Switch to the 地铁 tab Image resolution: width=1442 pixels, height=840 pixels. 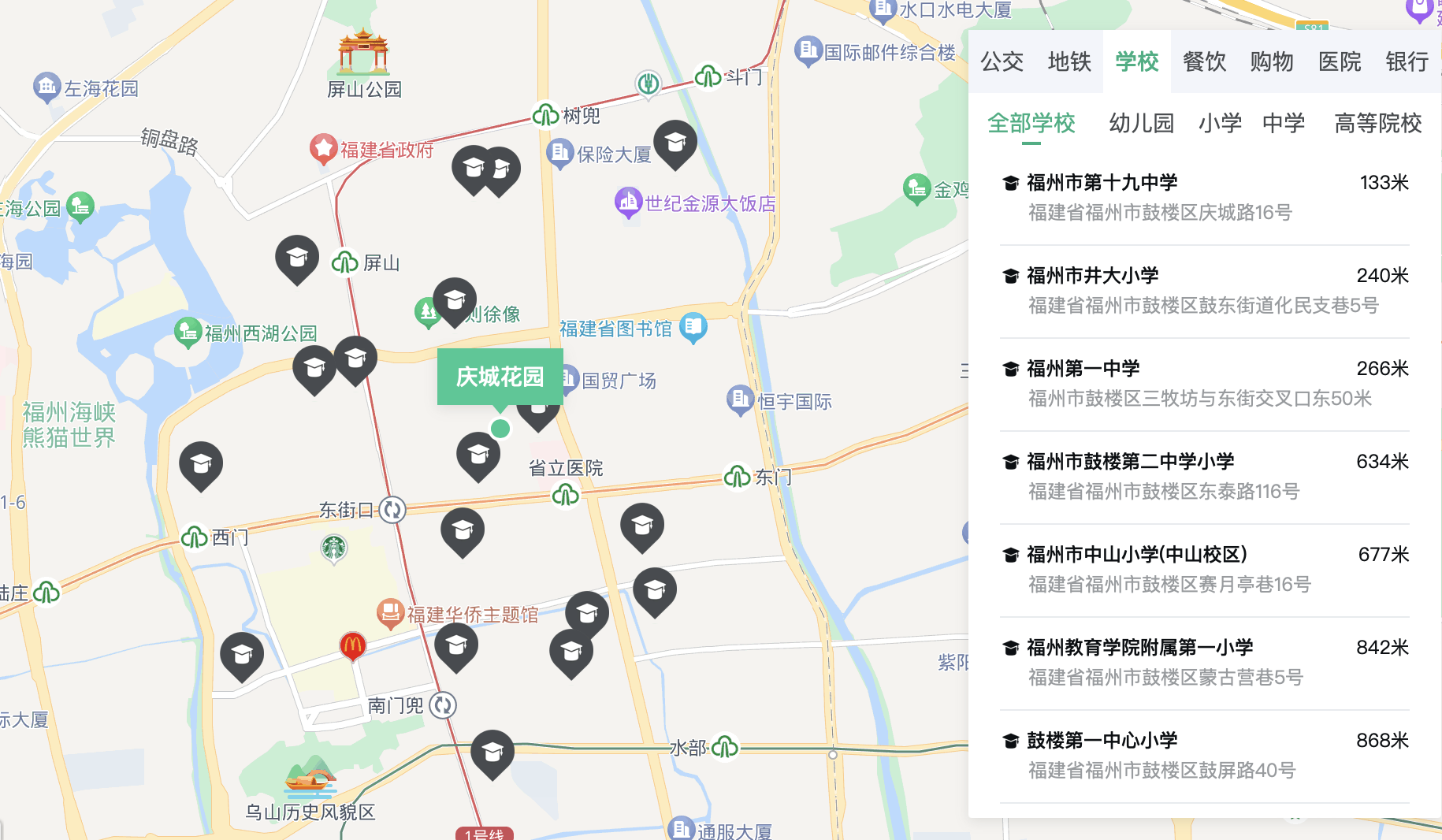[x=1069, y=61]
